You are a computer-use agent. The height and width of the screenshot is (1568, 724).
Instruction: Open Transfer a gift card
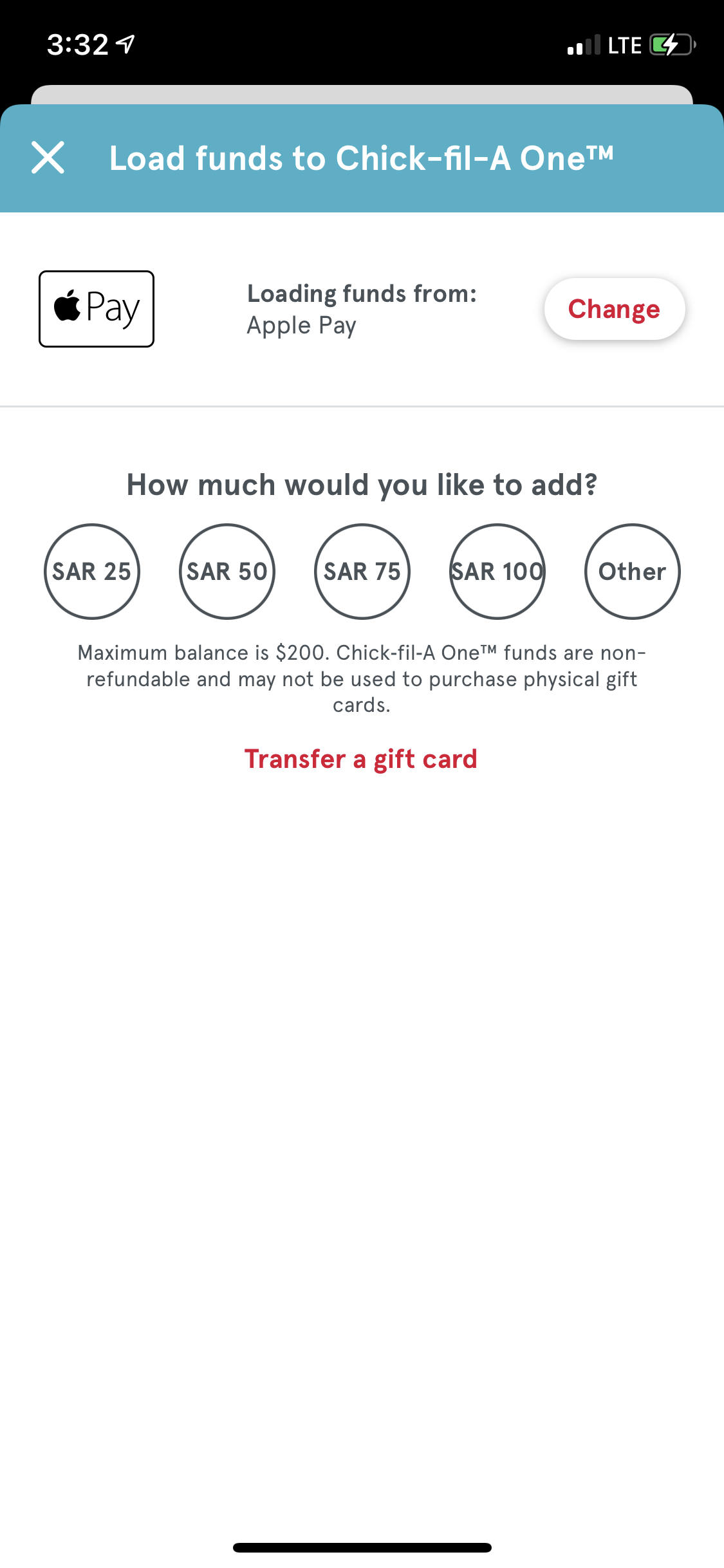tap(361, 760)
